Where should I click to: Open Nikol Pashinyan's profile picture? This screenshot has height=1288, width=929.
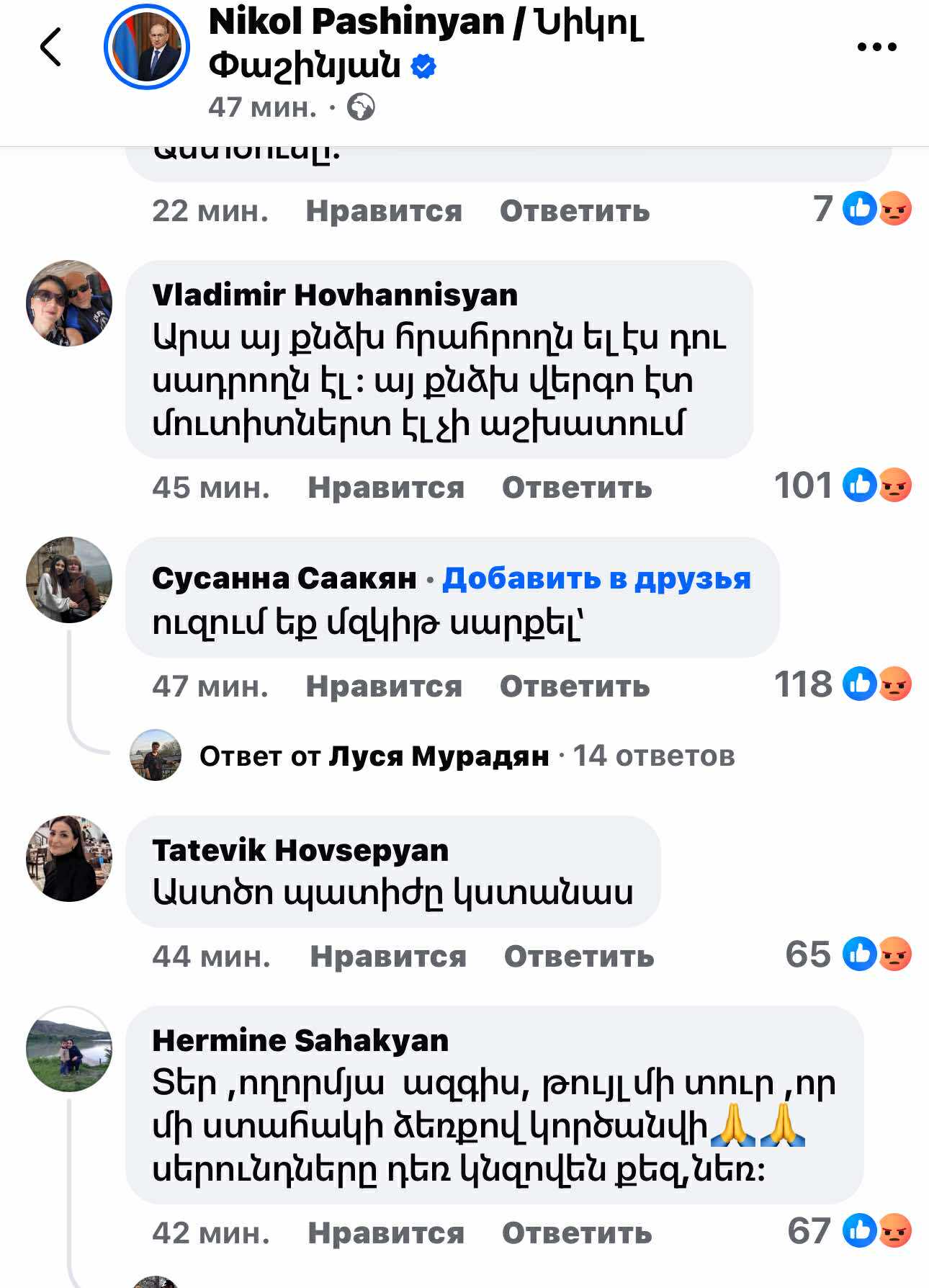(x=147, y=48)
